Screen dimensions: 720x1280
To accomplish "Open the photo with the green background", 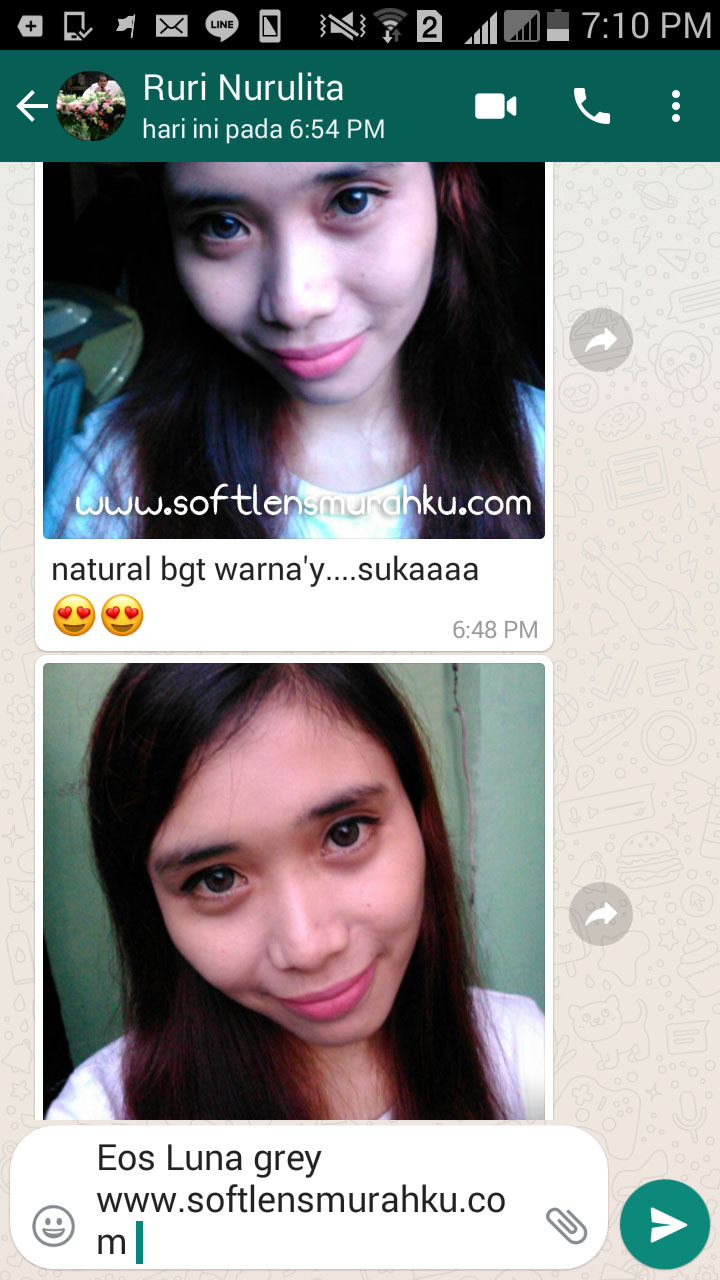I will (x=294, y=891).
